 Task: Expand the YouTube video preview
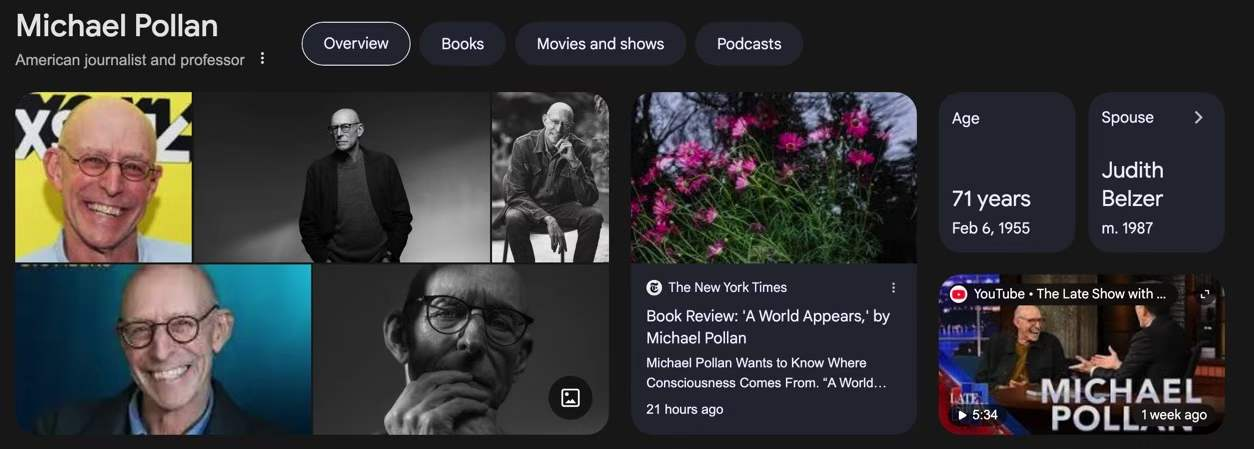(1205, 294)
